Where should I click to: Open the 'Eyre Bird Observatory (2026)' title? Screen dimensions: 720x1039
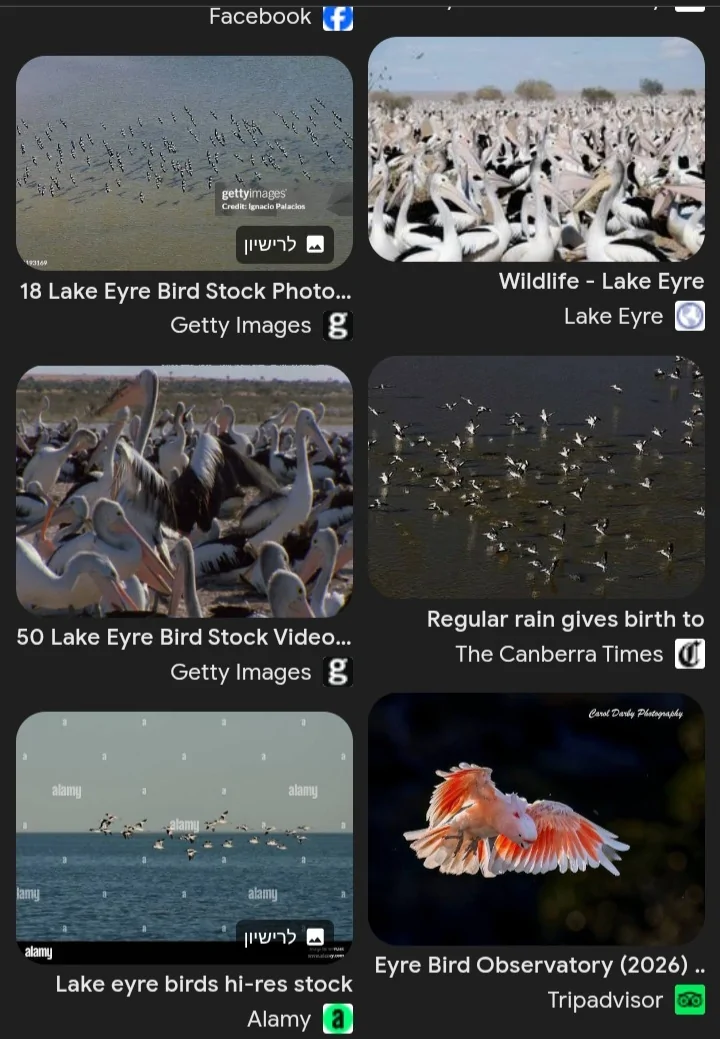click(539, 965)
